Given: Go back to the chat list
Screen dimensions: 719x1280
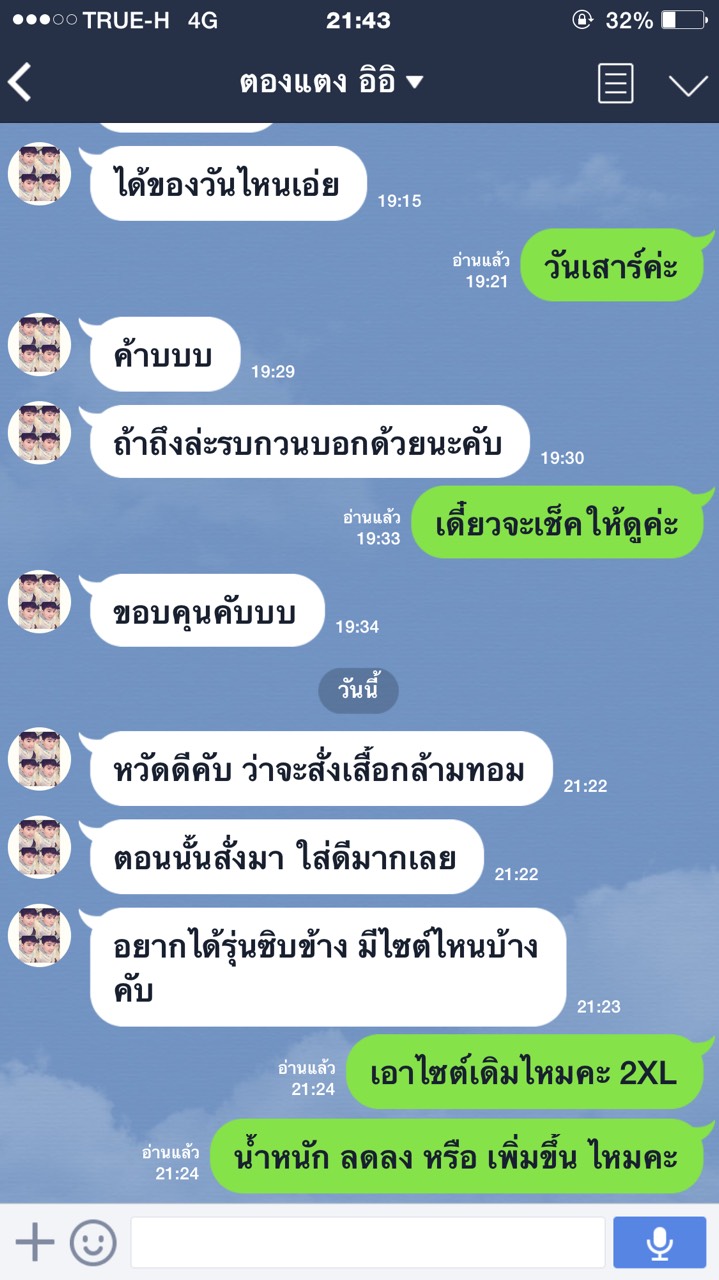Looking at the screenshot, I should click(x=22, y=83).
